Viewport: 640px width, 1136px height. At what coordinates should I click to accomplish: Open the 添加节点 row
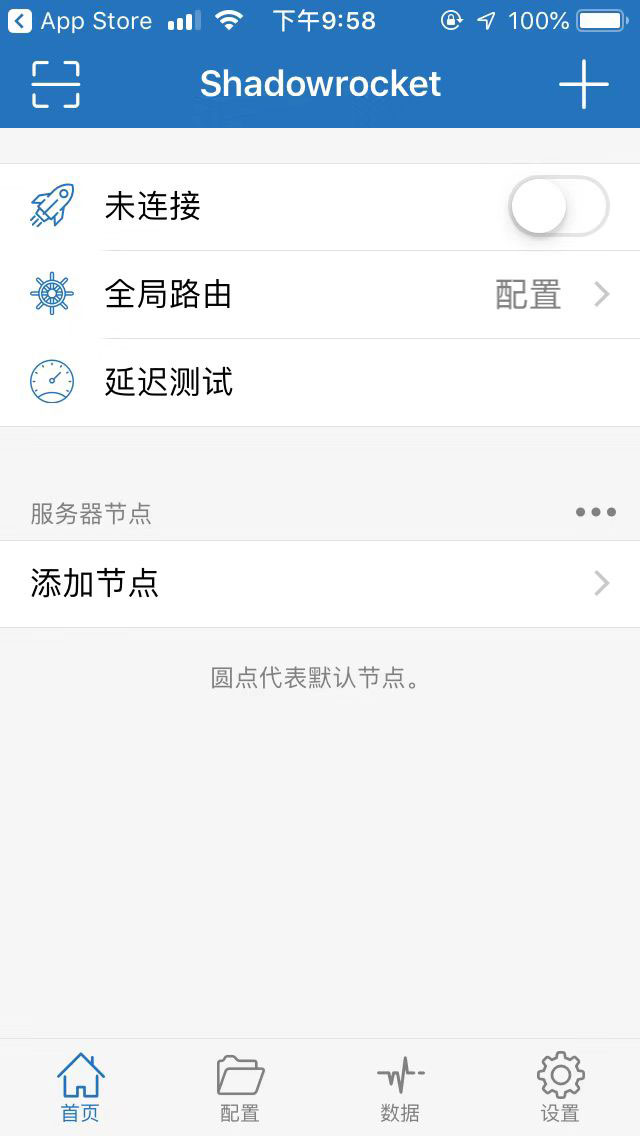[x=320, y=584]
